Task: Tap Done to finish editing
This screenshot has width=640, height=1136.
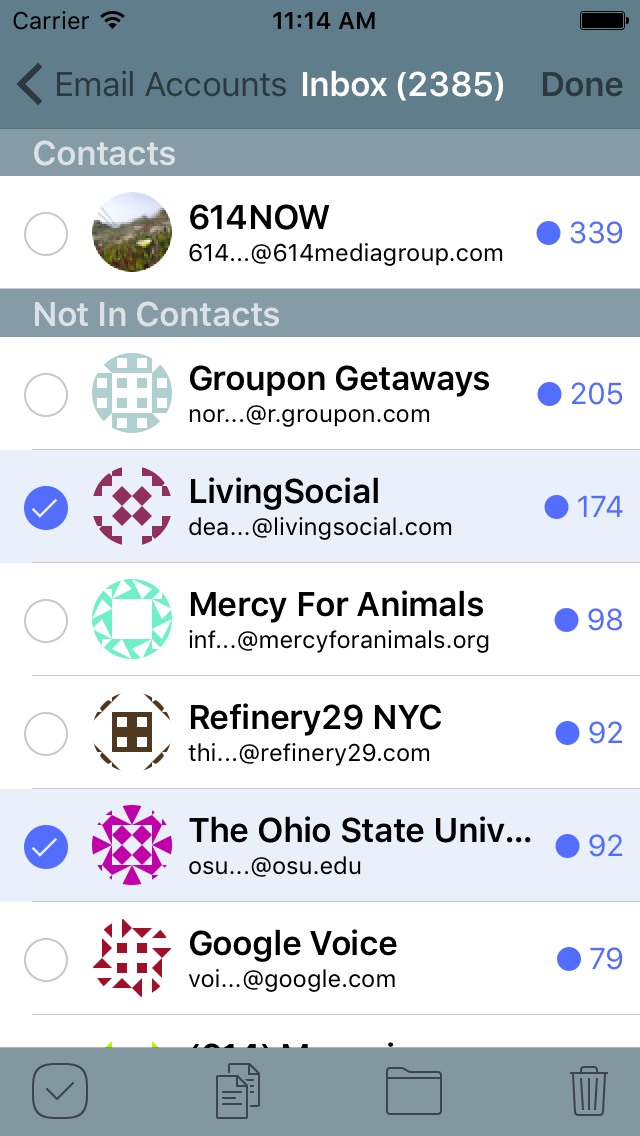Action: (x=581, y=85)
